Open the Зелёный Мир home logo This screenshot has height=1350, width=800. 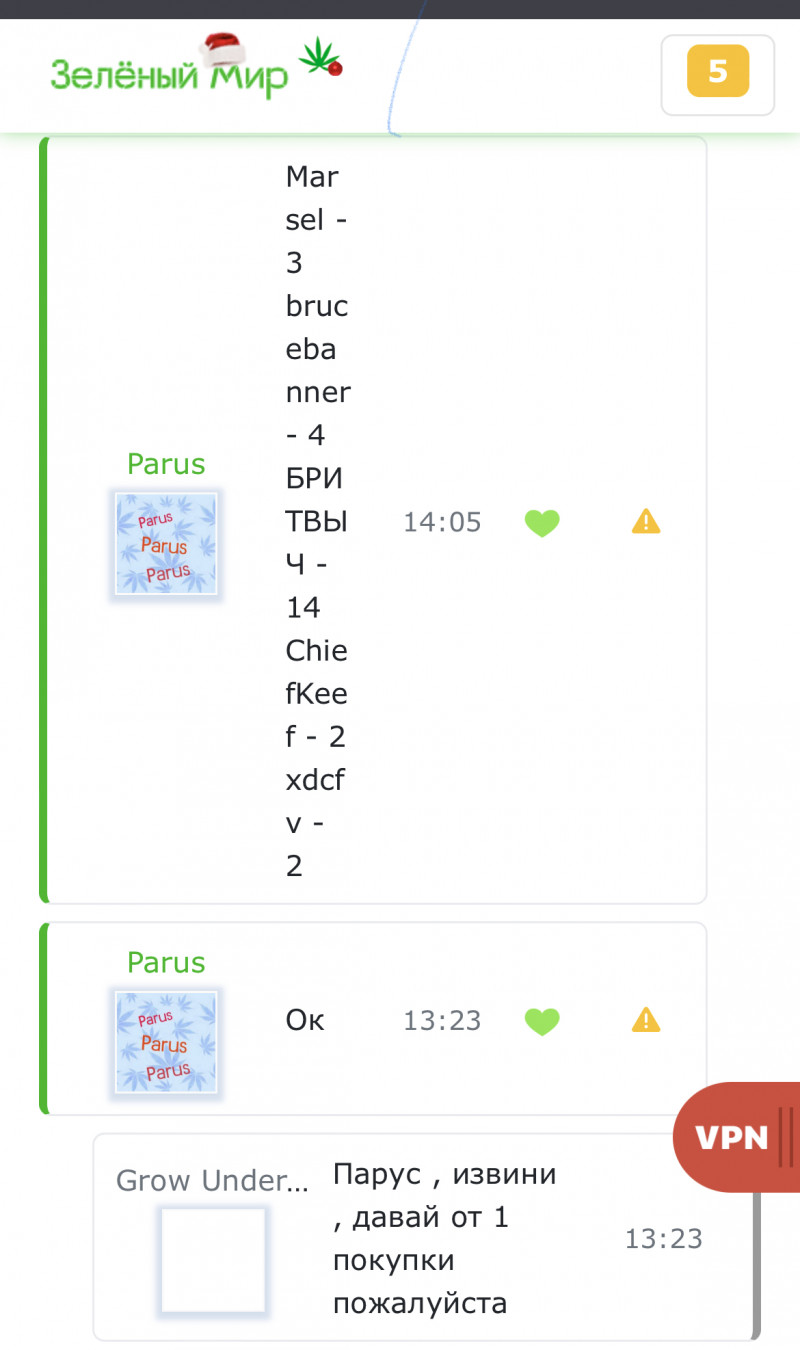coord(195,68)
